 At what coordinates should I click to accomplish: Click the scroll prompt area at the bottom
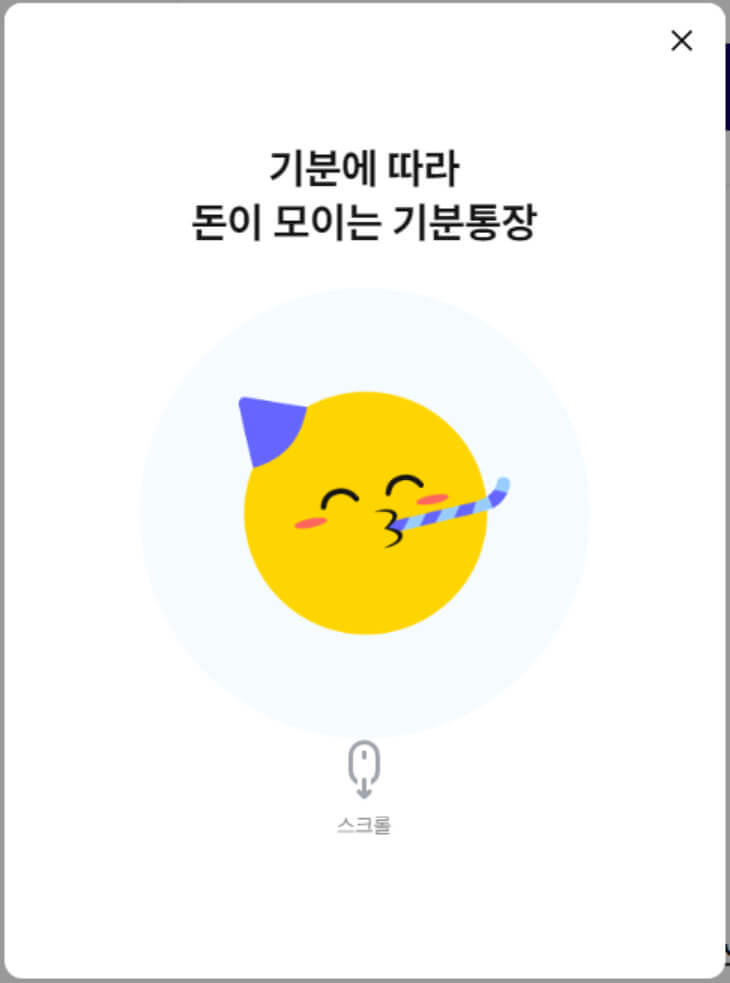coord(365,790)
